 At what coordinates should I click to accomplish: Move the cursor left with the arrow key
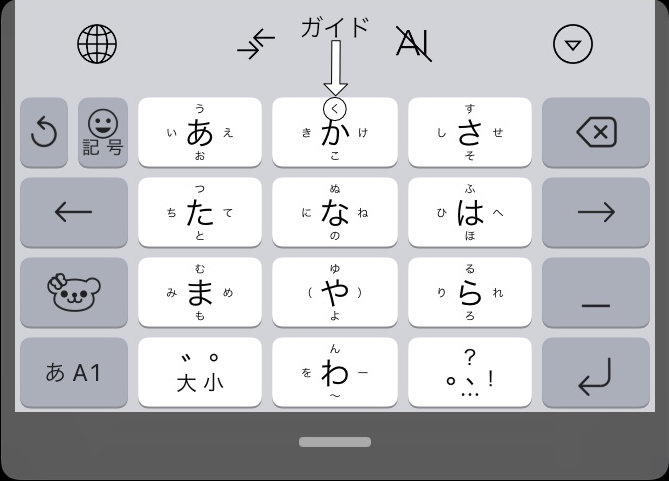click(x=74, y=212)
